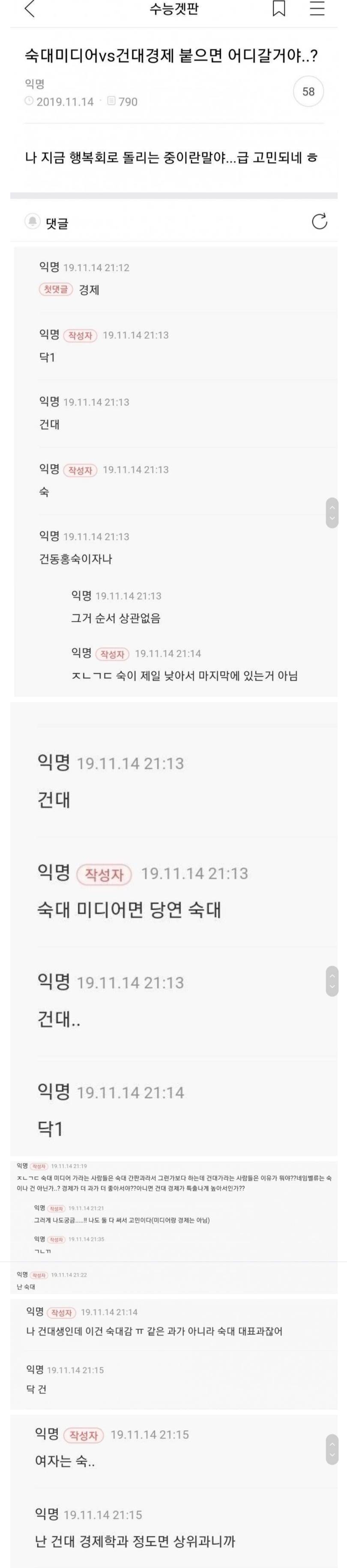Screen dimensions: 347x1568
Task: Toggle comment notifications bell next to 댓글
Action: pos(32,222)
